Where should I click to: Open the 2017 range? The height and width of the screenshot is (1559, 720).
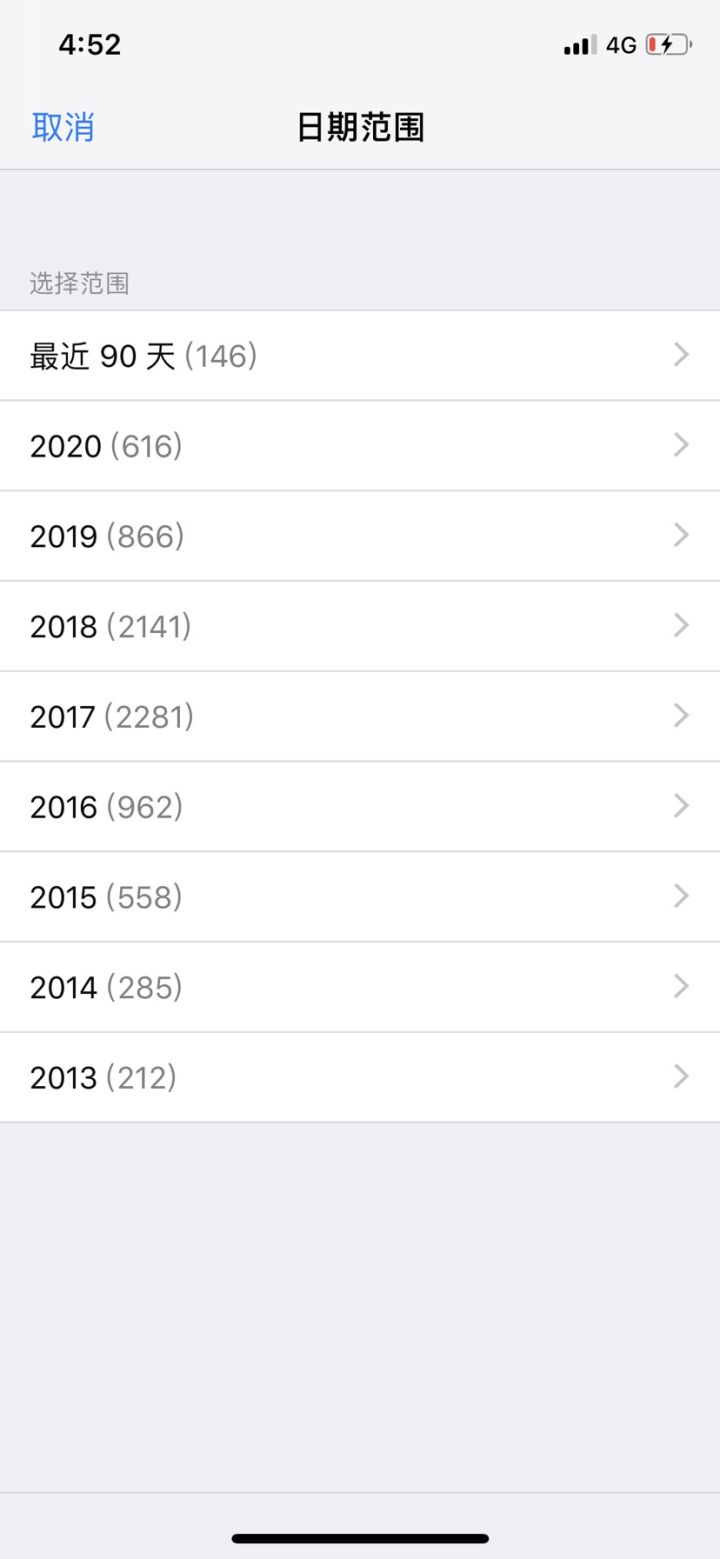(360, 716)
